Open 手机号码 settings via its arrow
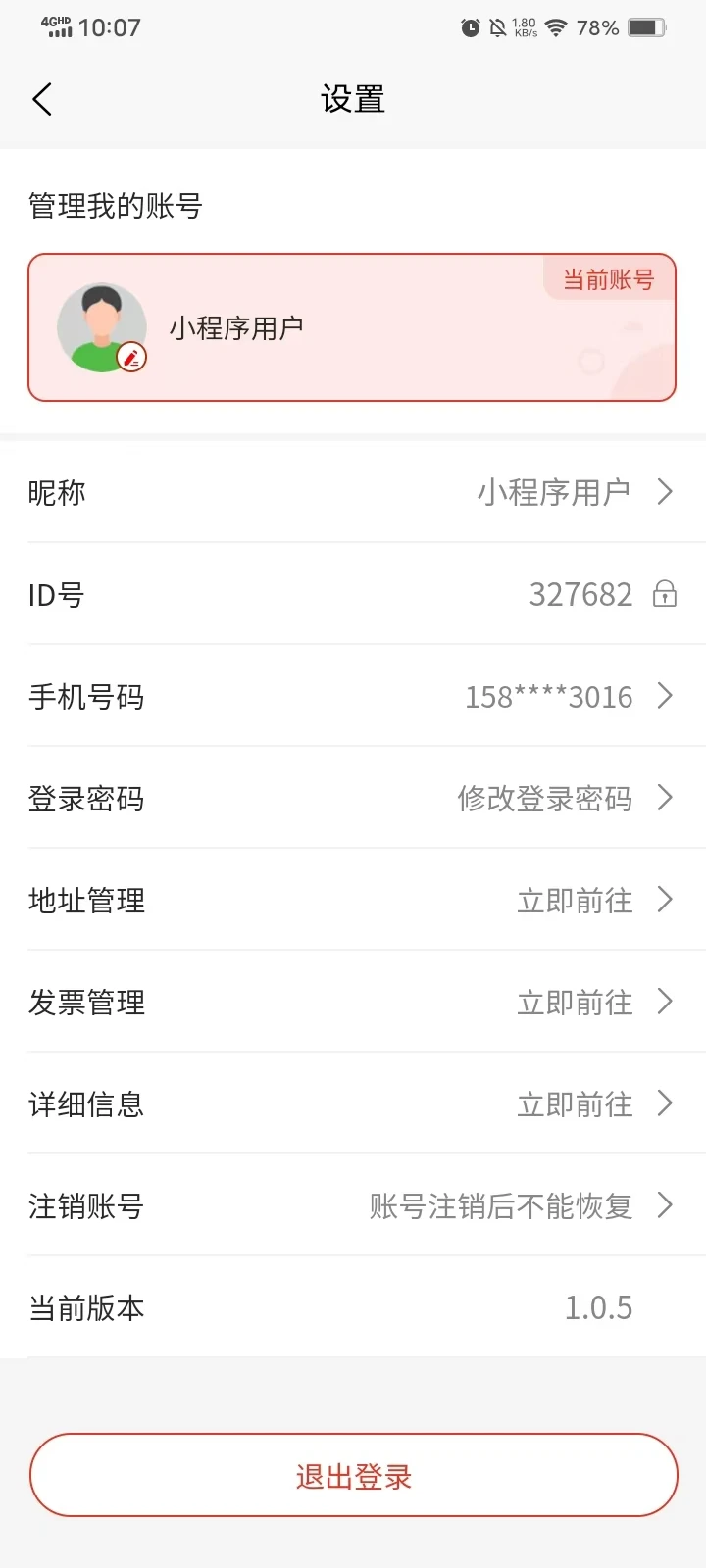The height and width of the screenshot is (1568, 706). click(665, 696)
